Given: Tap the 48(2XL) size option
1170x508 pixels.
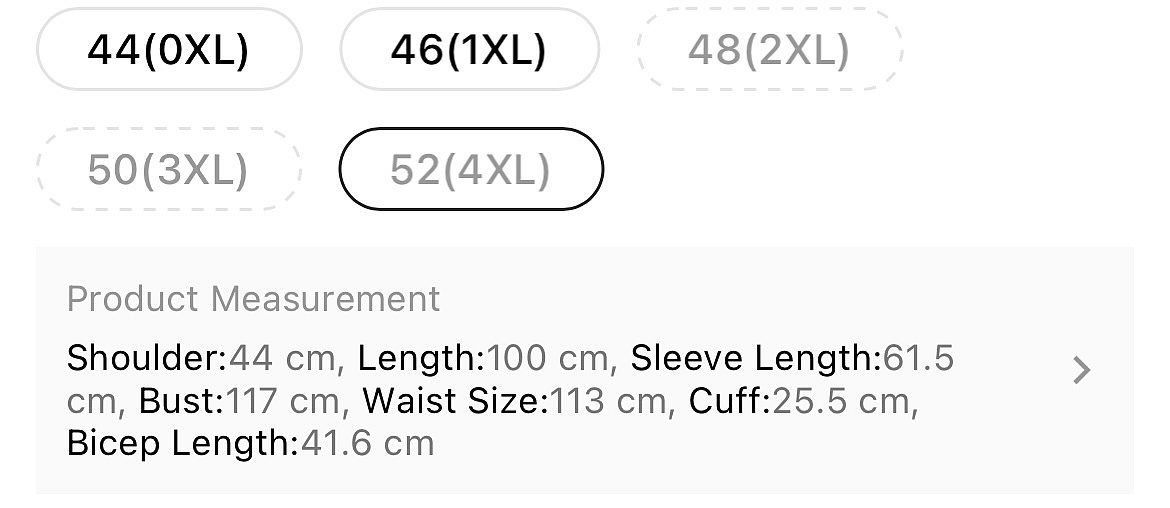Looking at the screenshot, I should [x=769, y=50].
